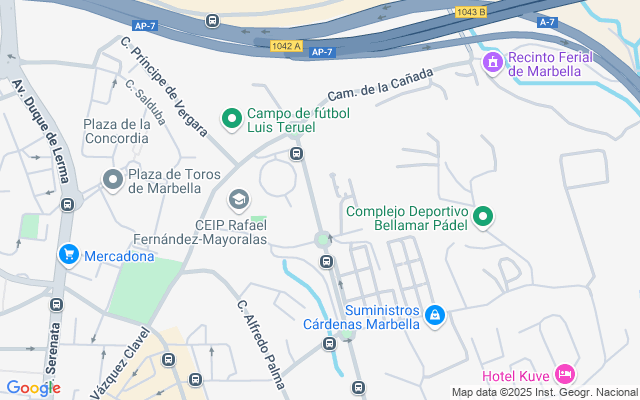Viewport: 640px width, 400px height.
Task: Open the CEIP Rafael Fernández-Mayoralas school marker
Action: [239, 200]
